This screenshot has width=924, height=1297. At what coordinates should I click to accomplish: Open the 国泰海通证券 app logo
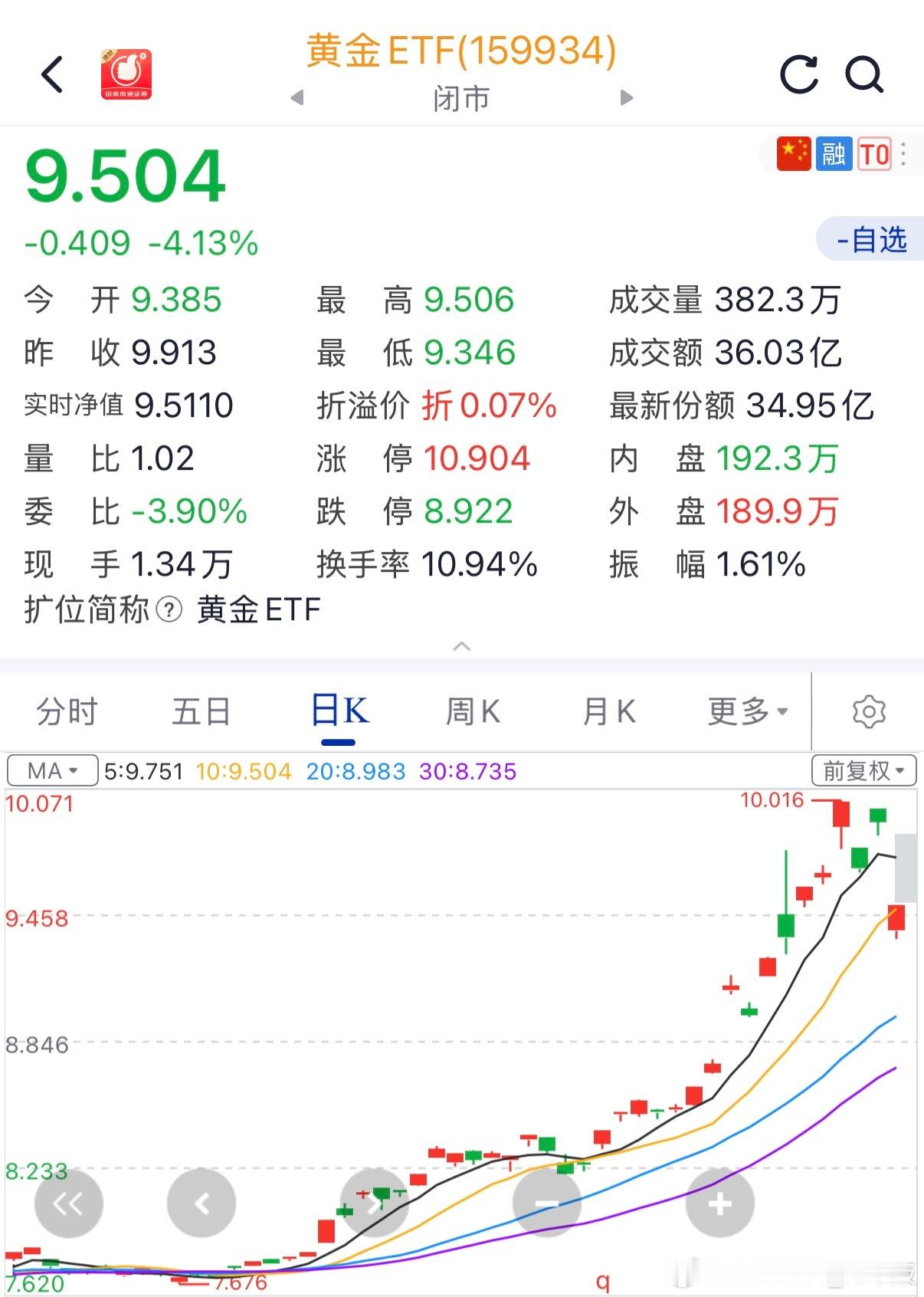[126, 74]
